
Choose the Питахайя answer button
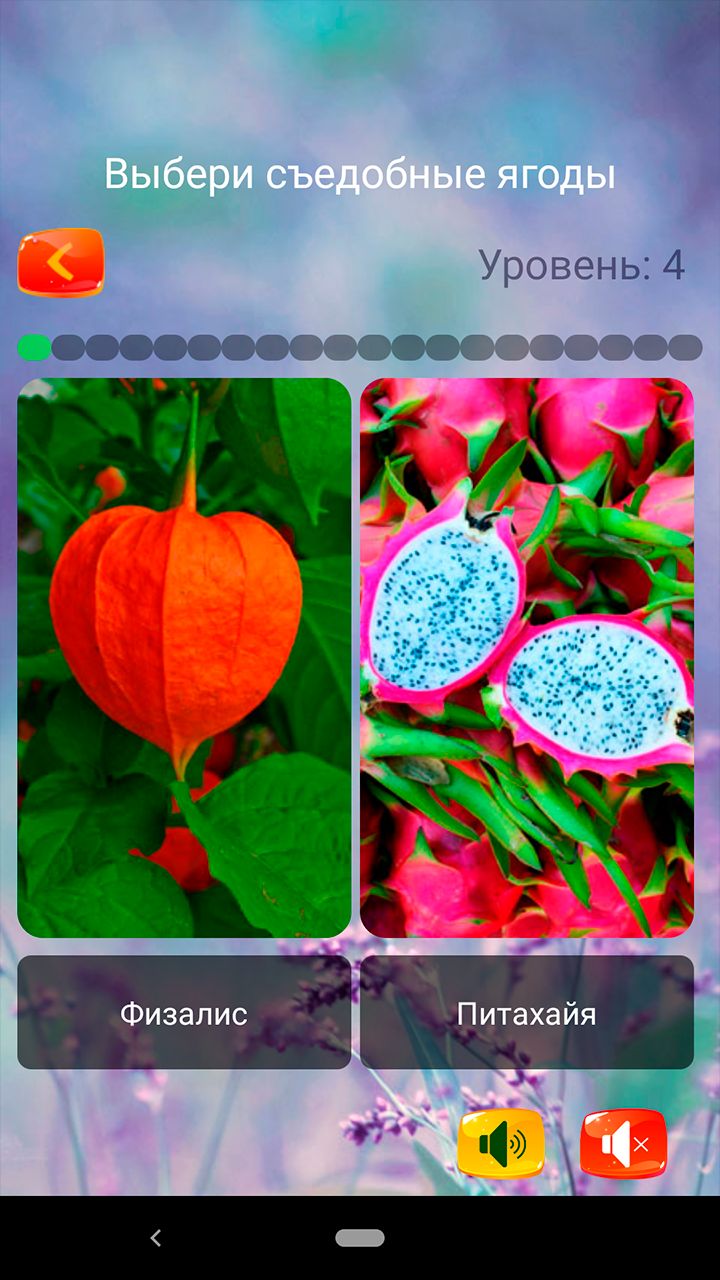click(x=527, y=1013)
